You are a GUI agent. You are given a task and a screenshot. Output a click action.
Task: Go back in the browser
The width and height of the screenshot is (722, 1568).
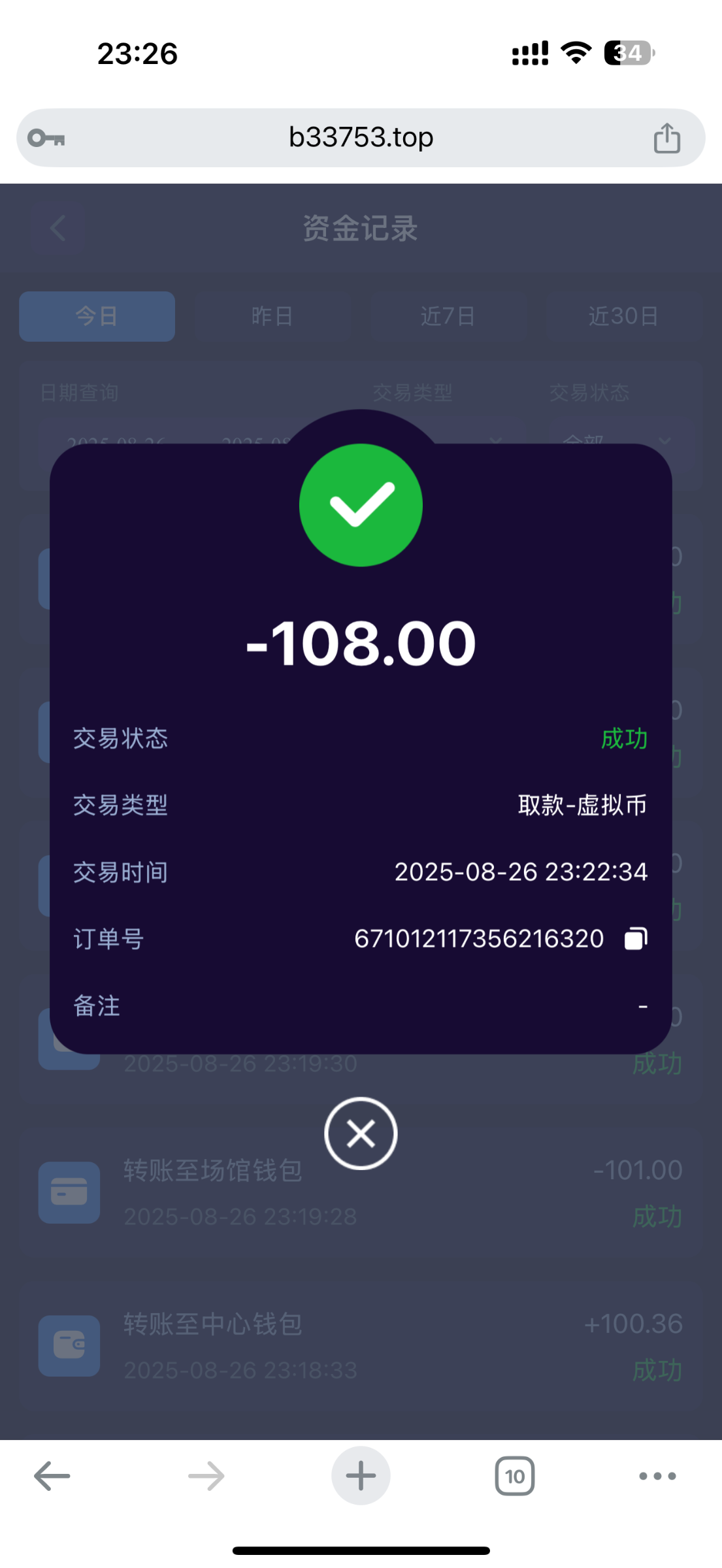tap(52, 1476)
